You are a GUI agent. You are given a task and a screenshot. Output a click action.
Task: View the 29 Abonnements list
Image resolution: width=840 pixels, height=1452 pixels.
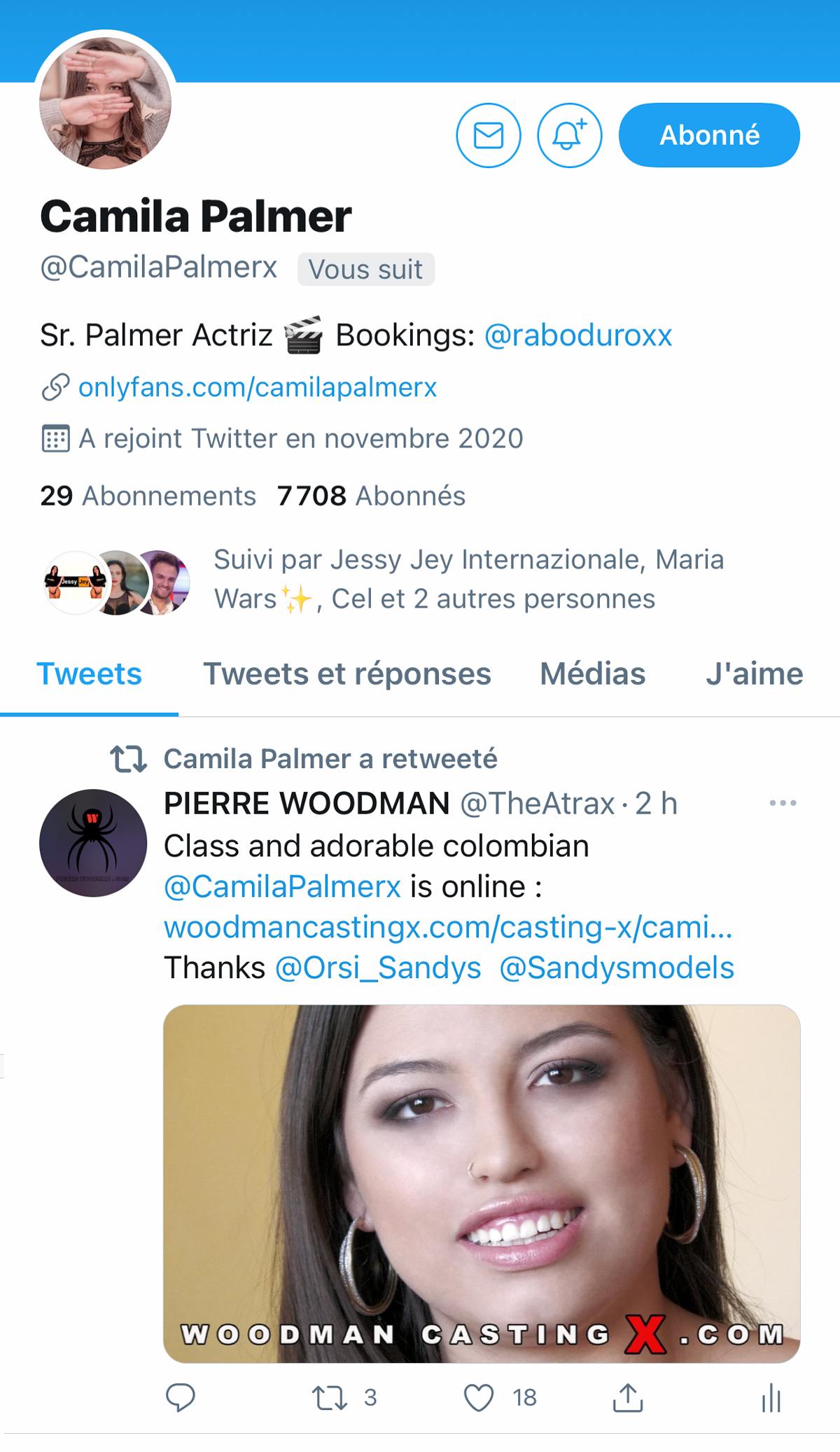pyautogui.click(x=148, y=496)
